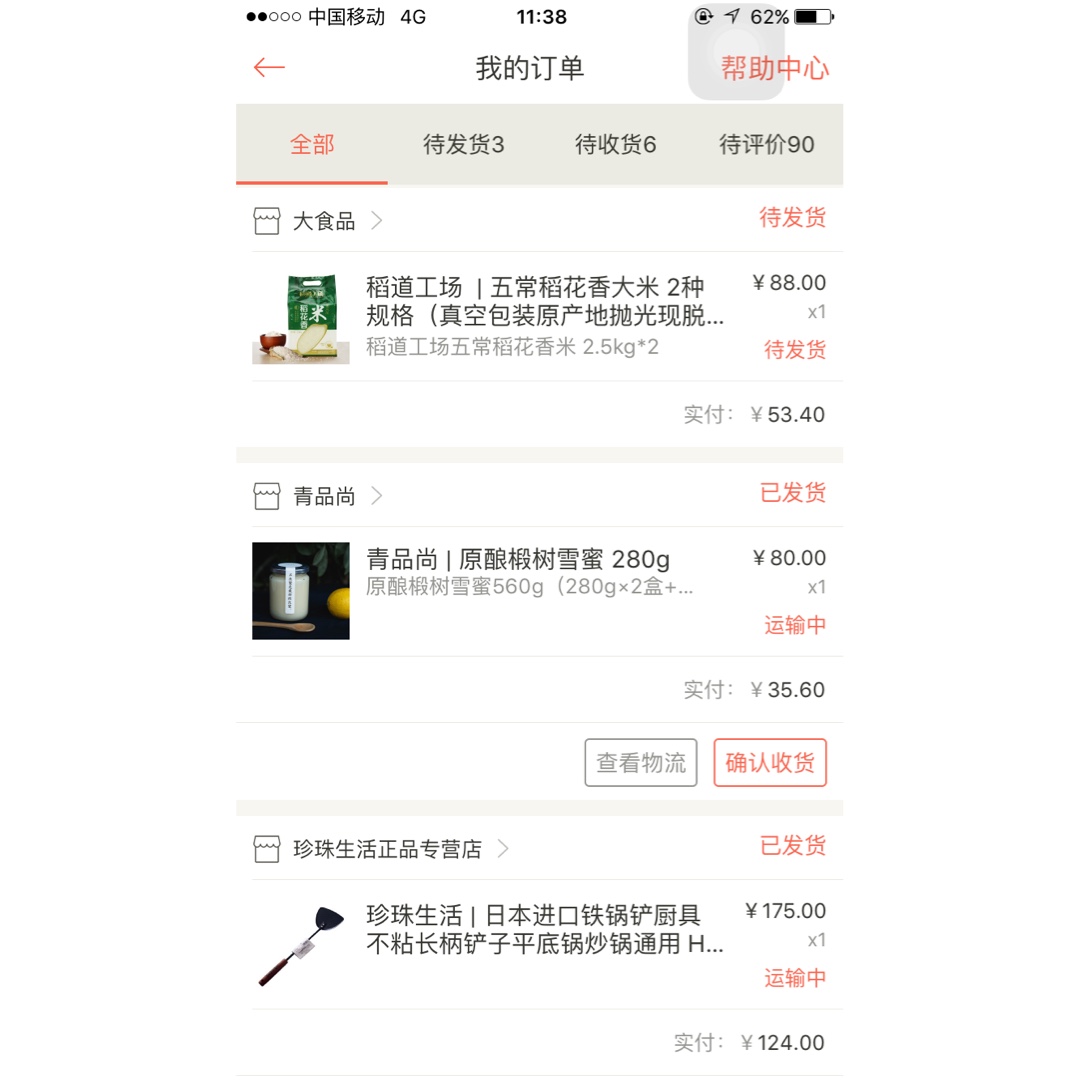The image size is (1080, 1080).
Task: Switch to the 待评价90 tab
Action: pyautogui.click(x=767, y=145)
